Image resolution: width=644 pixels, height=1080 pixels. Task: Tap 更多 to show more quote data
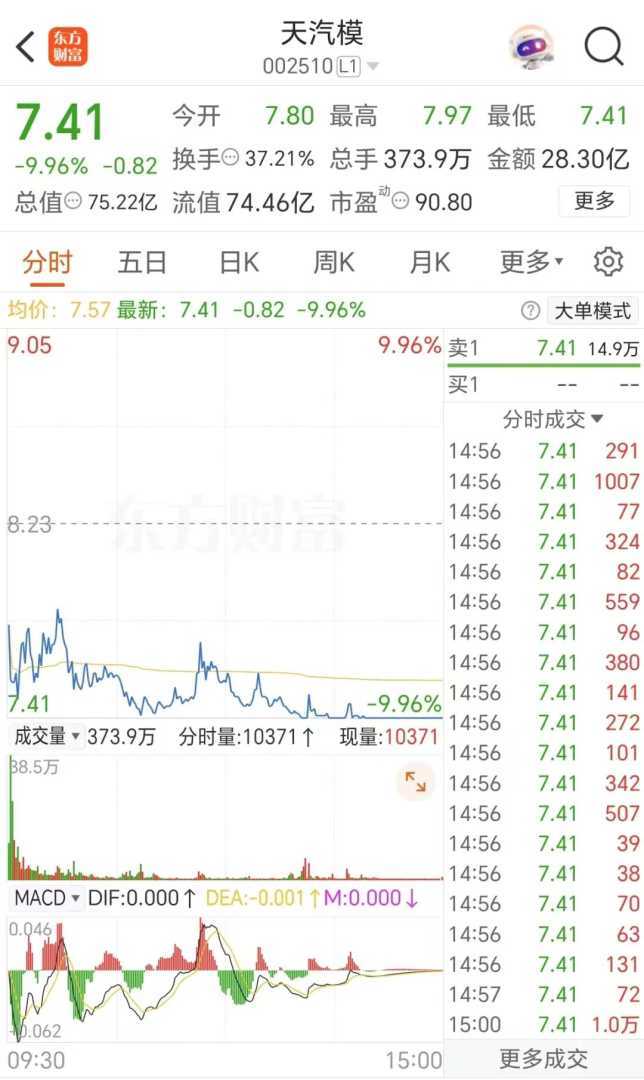coord(594,201)
